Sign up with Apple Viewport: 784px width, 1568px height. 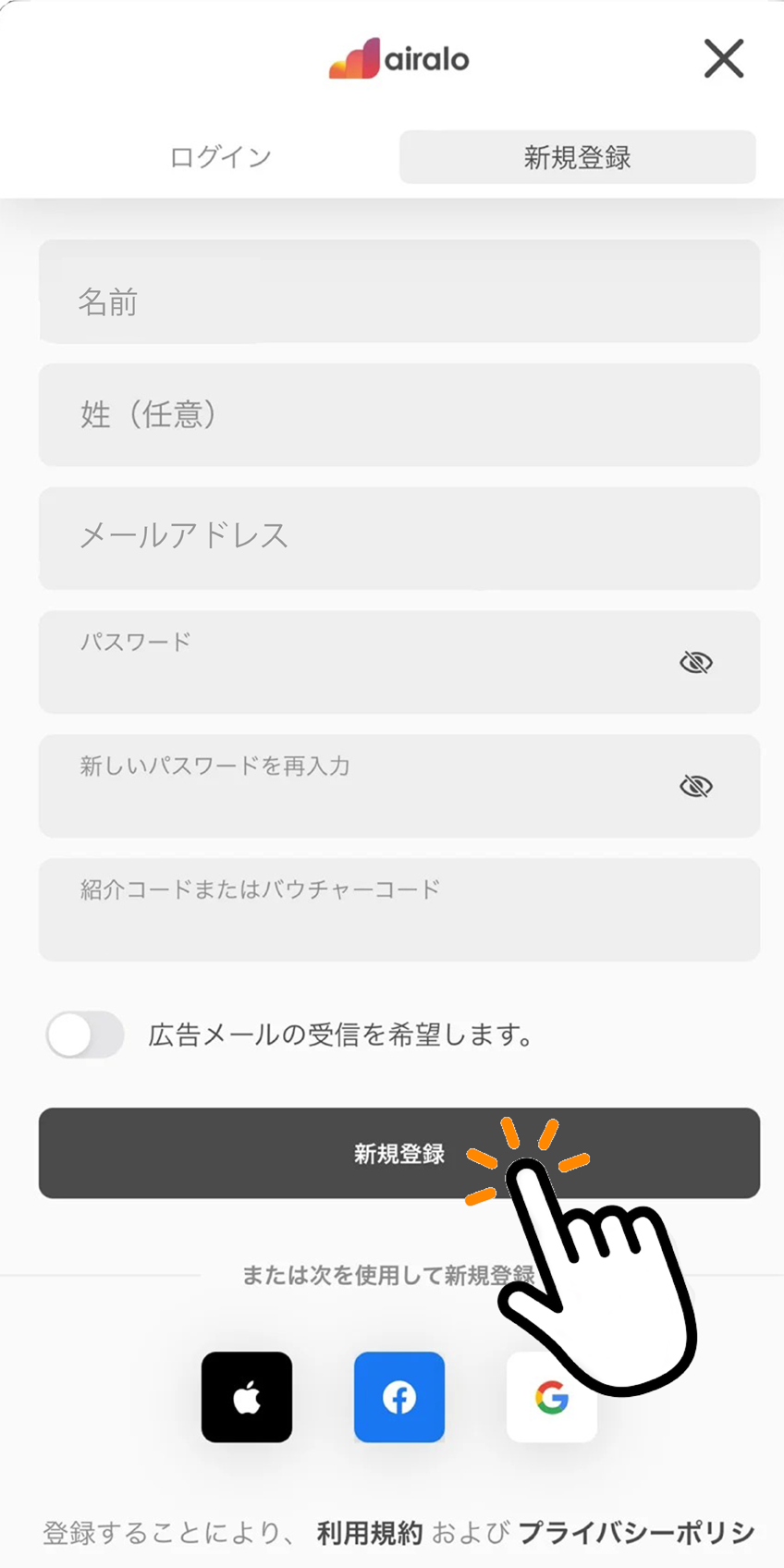coord(247,1397)
